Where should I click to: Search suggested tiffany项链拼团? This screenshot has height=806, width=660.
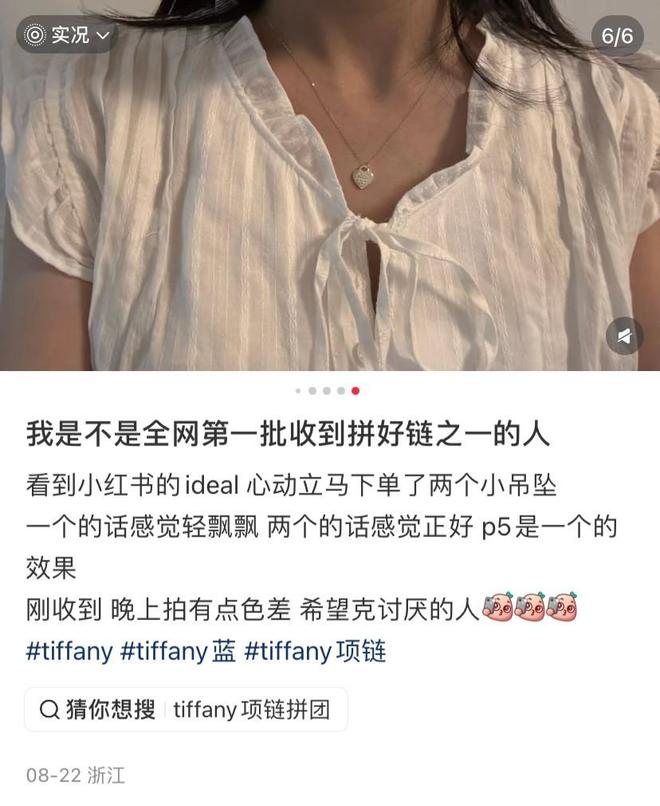tap(185, 710)
